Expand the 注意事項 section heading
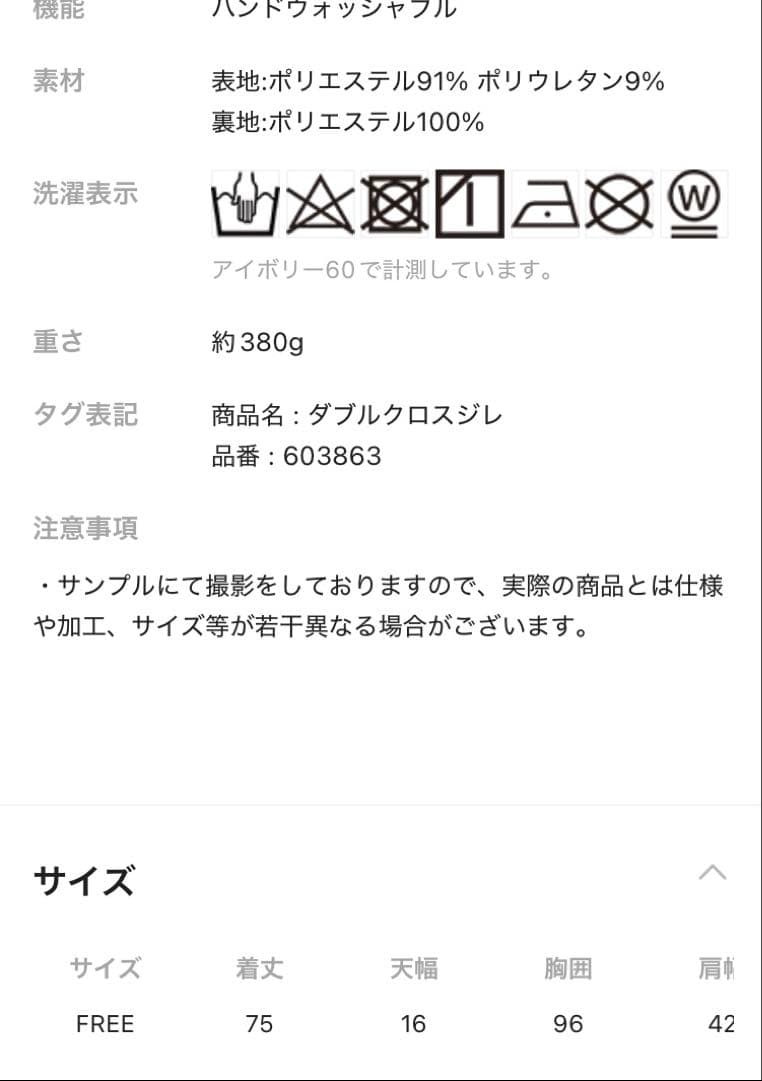The height and width of the screenshot is (1081, 762). tap(85, 527)
